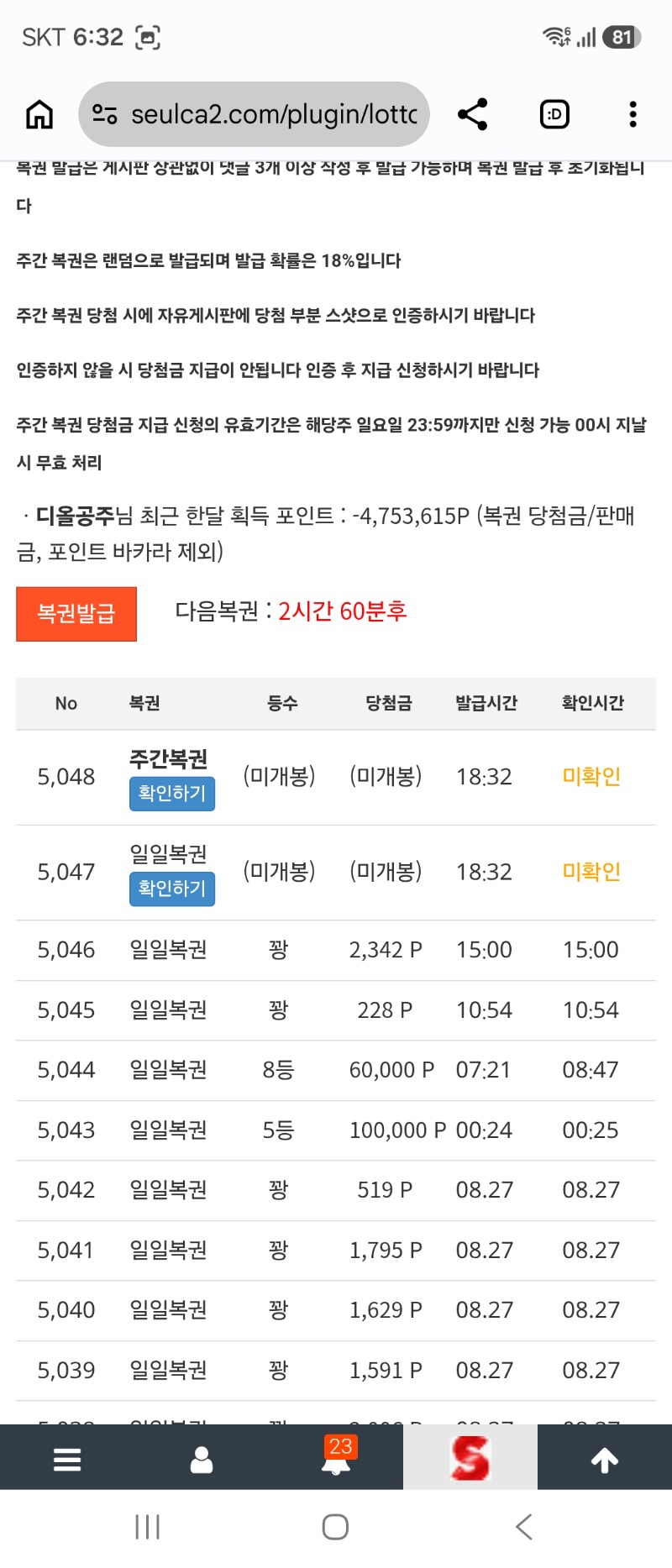Viewport: 672px width, 1568px height.
Task: Share this page from the browser toolbar
Action: tap(473, 114)
